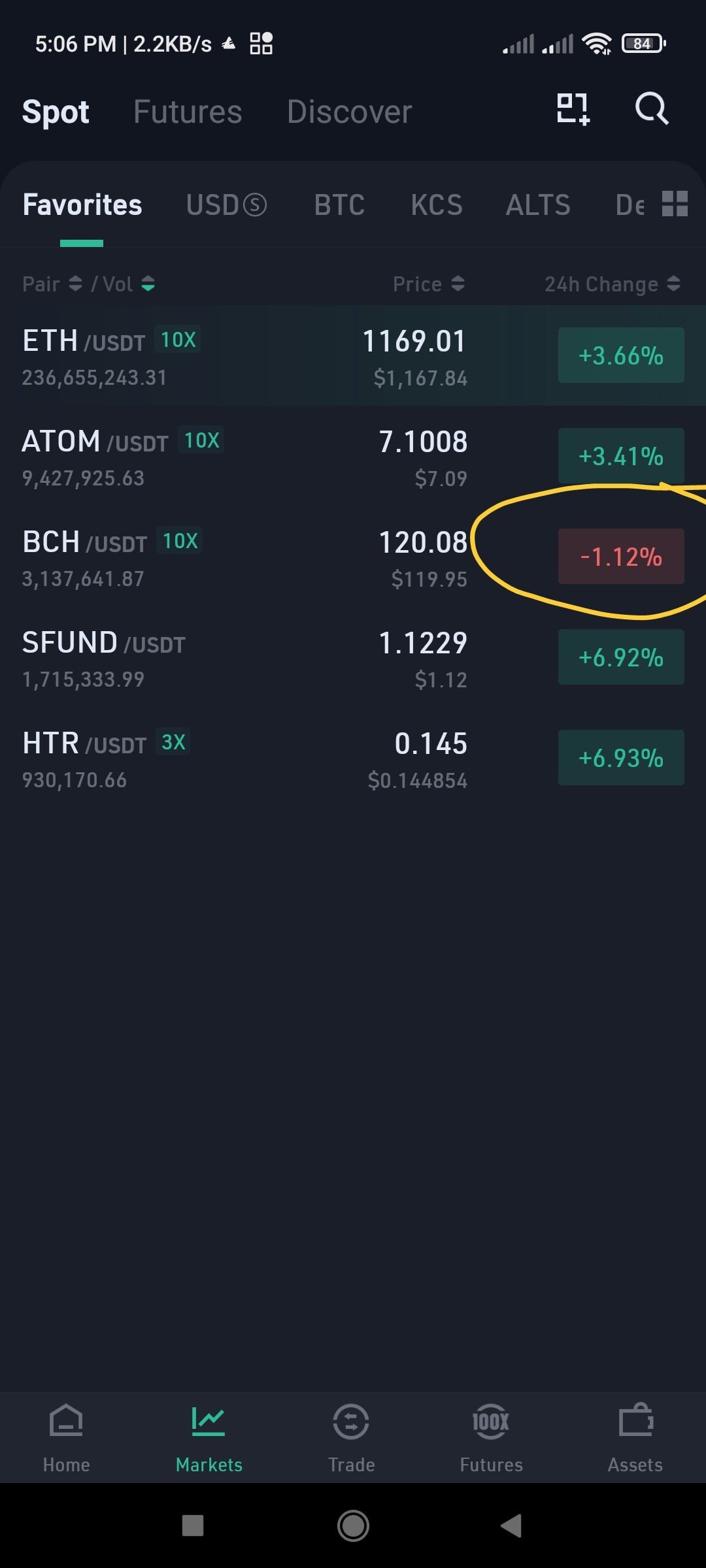Open the ETH/USDT pair
Image resolution: width=706 pixels, height=1568 pixels.
coord(353,356)
